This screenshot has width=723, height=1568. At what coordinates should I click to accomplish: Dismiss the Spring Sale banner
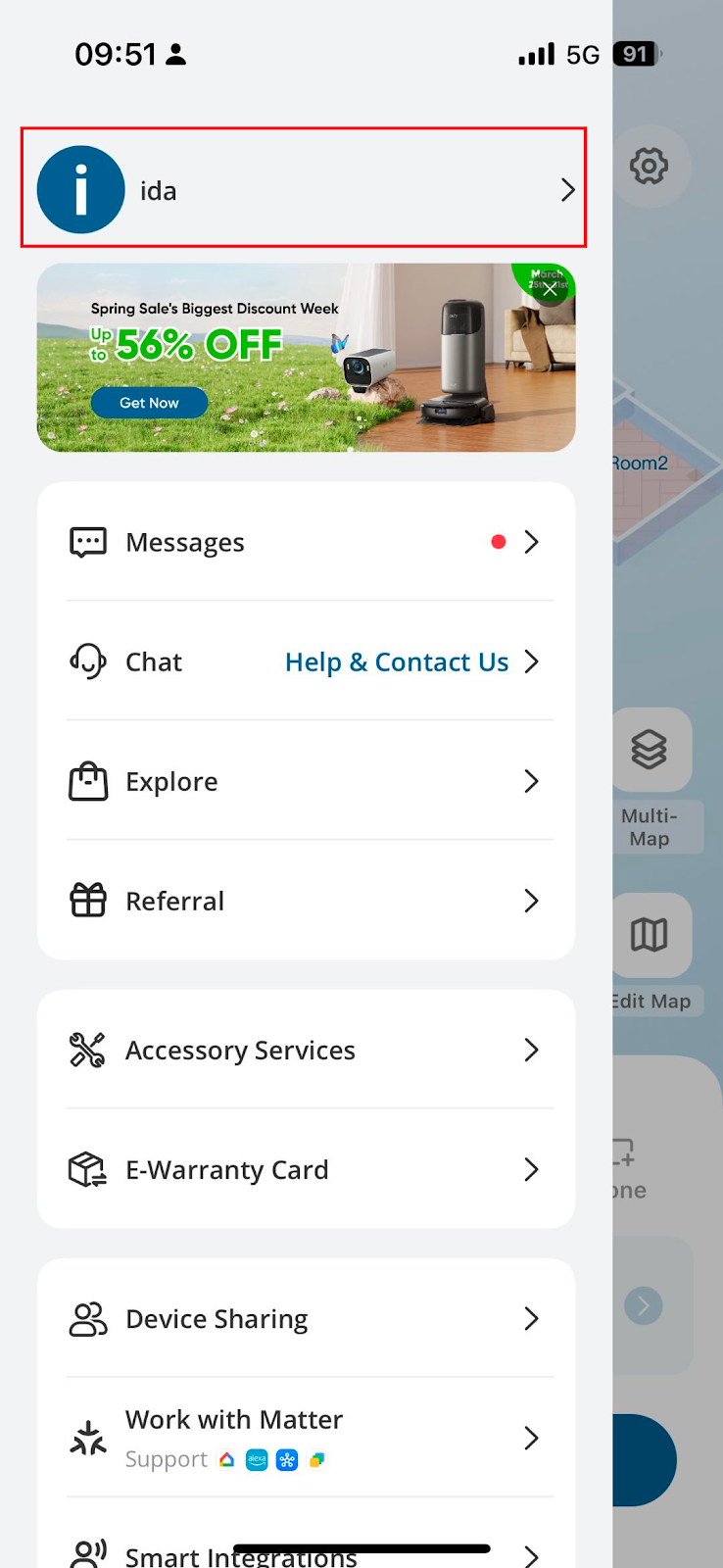click(551, 289)
